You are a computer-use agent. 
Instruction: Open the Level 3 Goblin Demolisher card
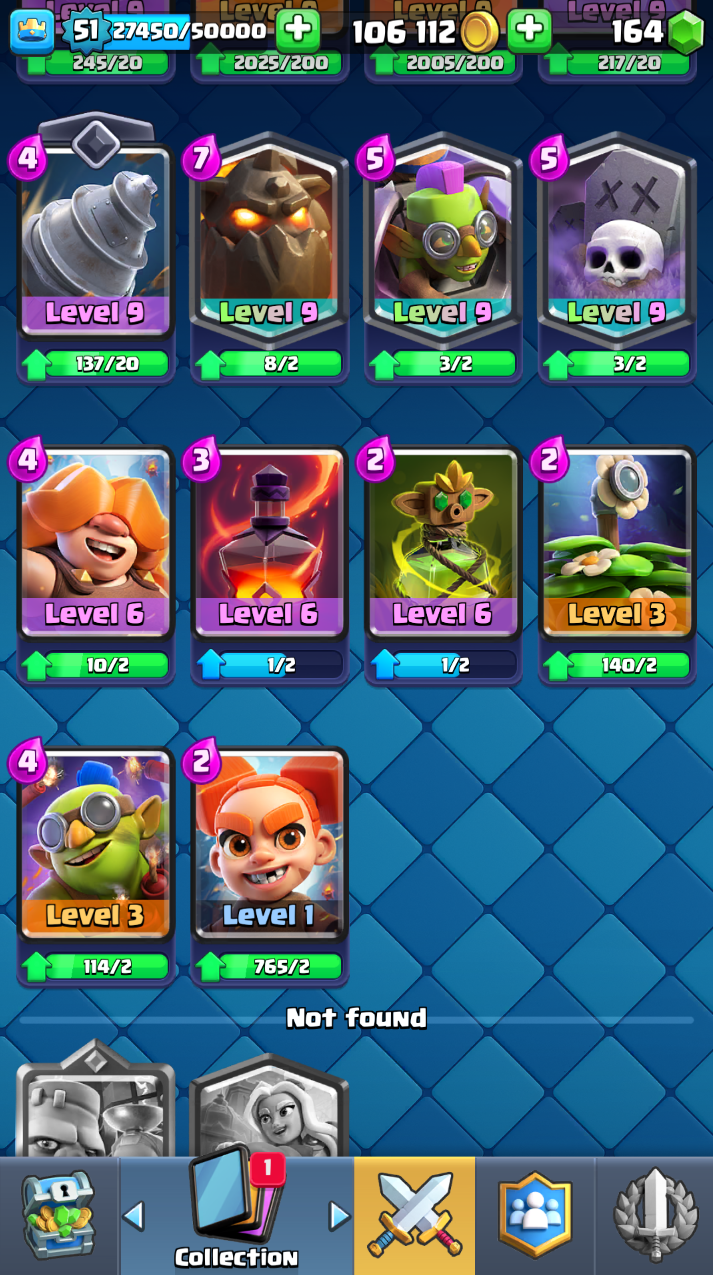coord(96,846)
